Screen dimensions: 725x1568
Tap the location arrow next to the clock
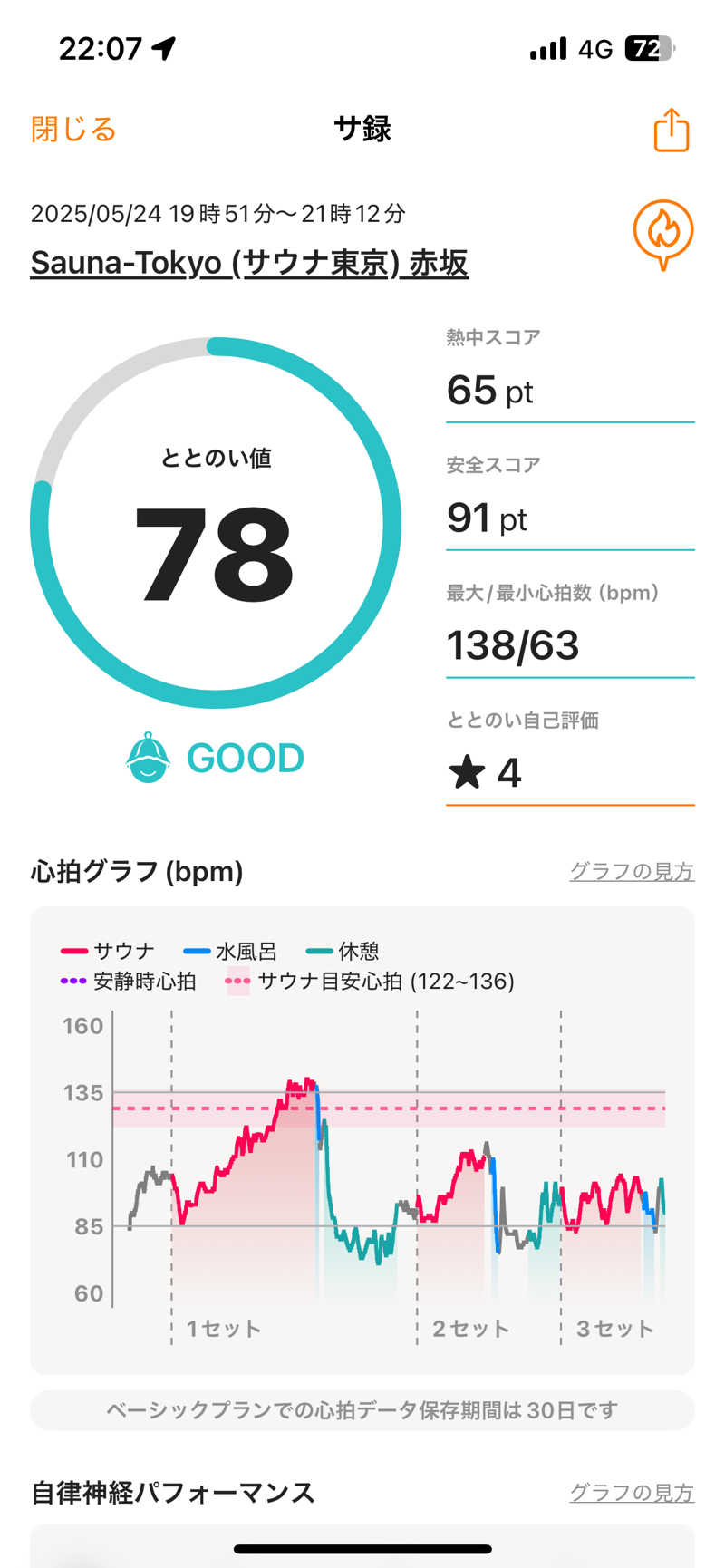pyautogui.click(x=161, y=50)
